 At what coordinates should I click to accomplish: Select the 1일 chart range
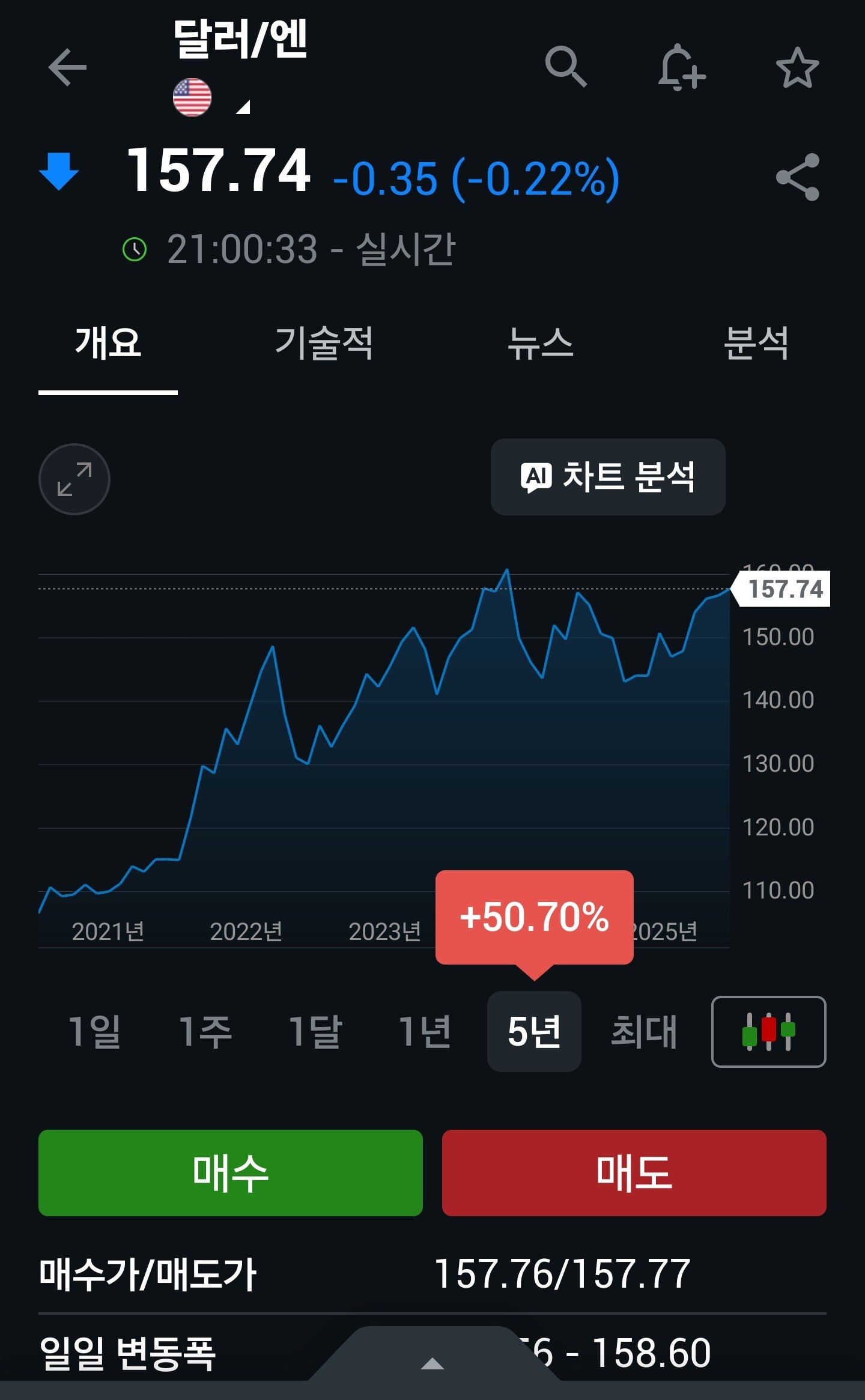click(95, 1031)
